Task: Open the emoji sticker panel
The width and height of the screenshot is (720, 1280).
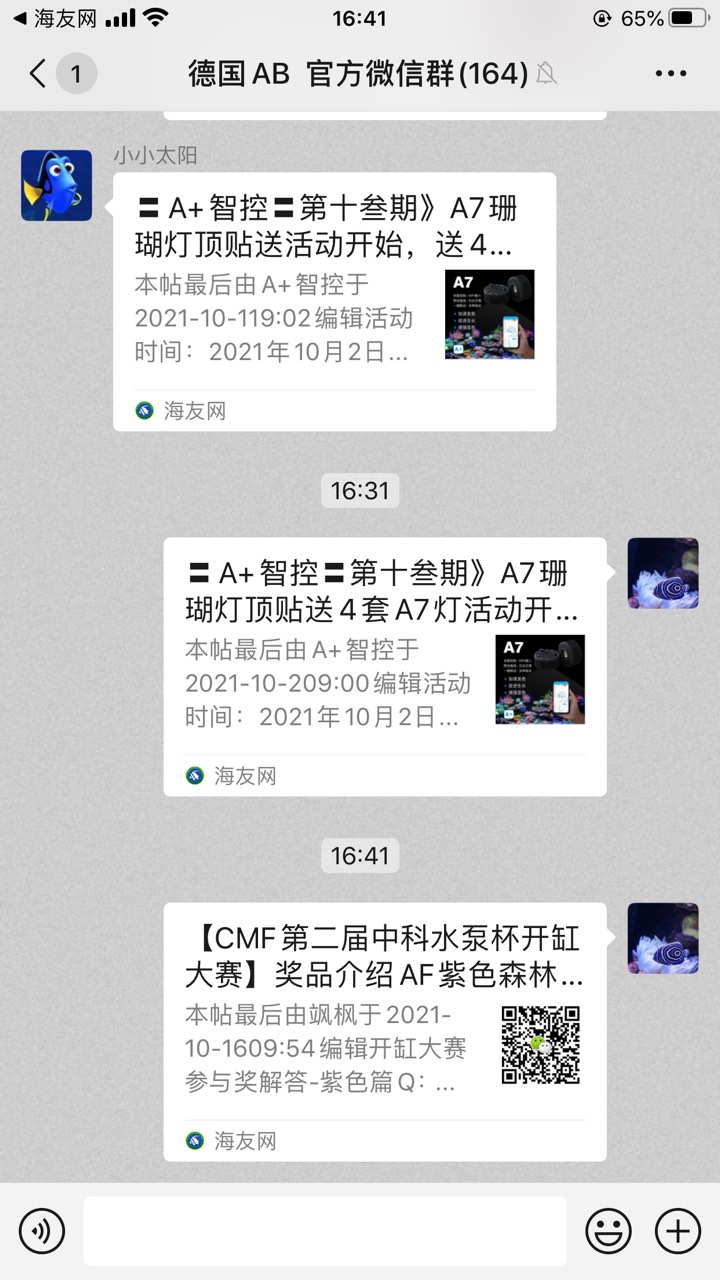Action: point(608,1230)
